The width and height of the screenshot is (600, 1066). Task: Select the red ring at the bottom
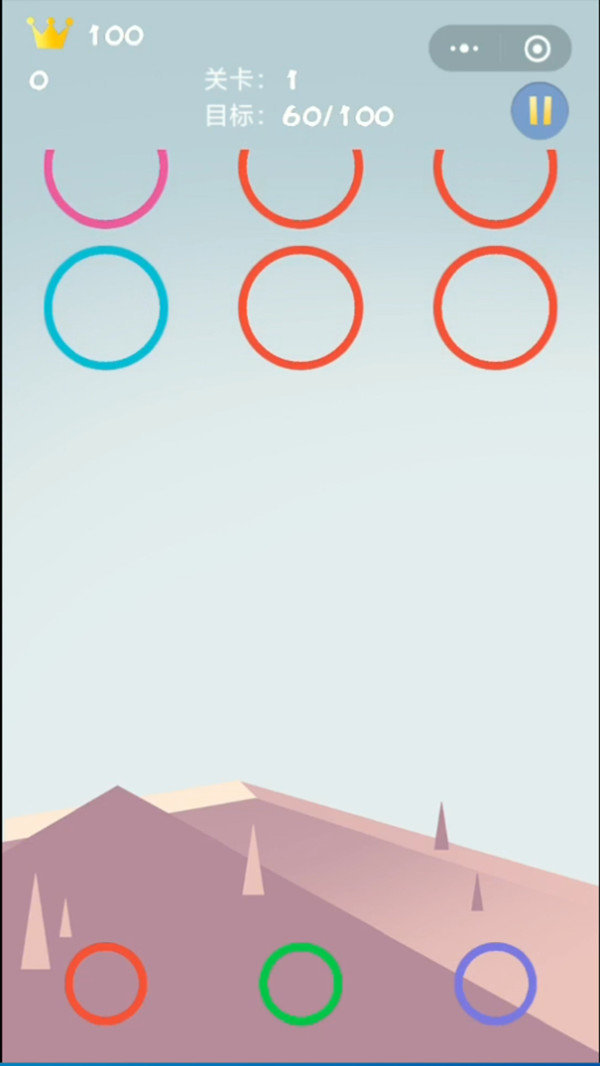click(106, 983)
